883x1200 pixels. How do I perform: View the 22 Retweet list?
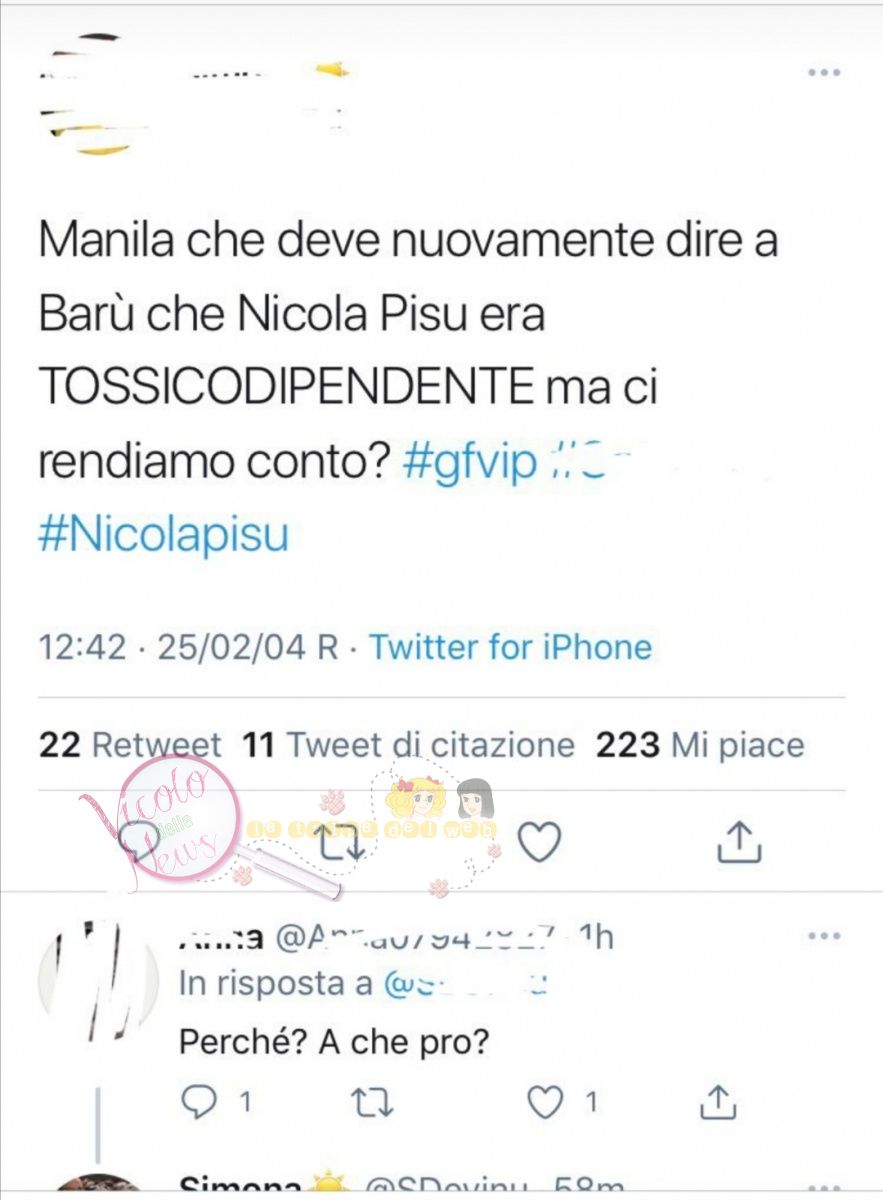pyautogui.click(x=130, y=745)
